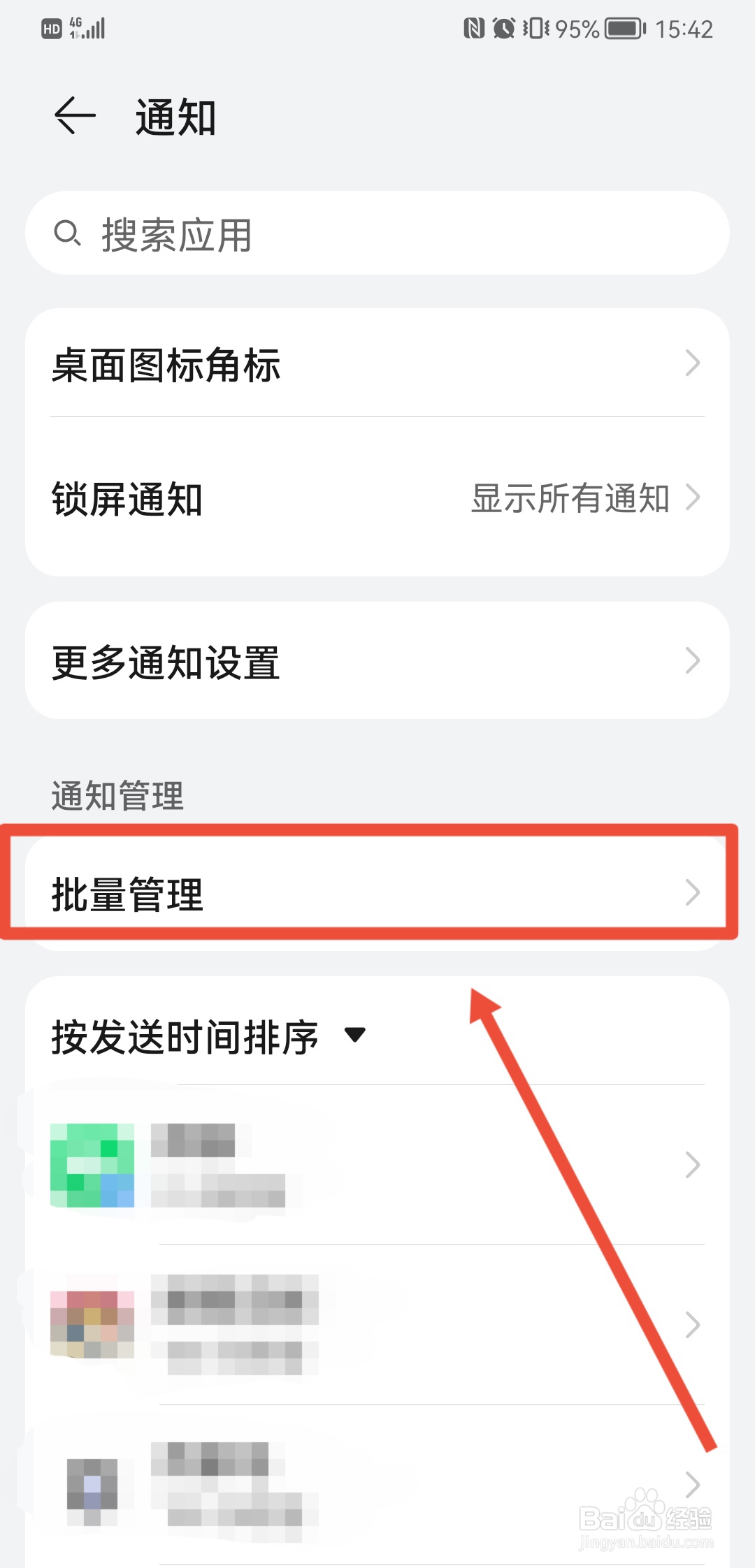Image resolution: width=755 pixels, height=1568 pixels.
Task: Tap the signal strength icon
Action: [94, 28]
